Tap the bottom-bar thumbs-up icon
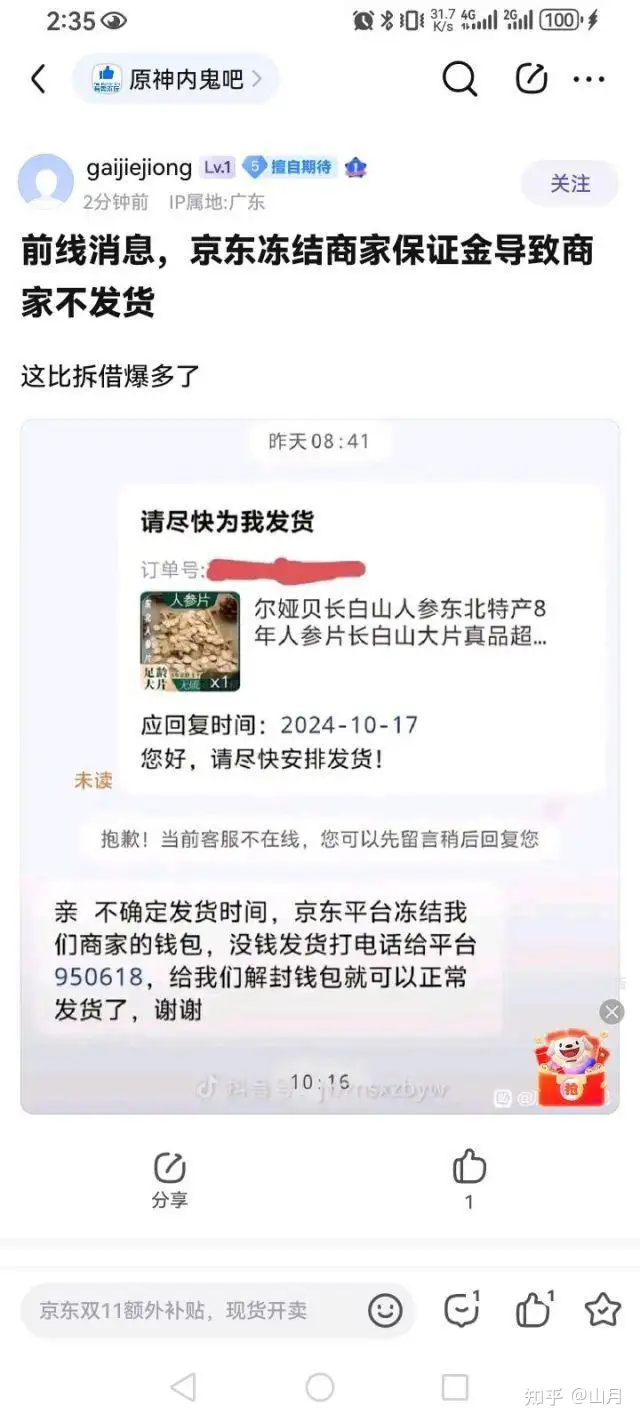 tap(534, 1309)
